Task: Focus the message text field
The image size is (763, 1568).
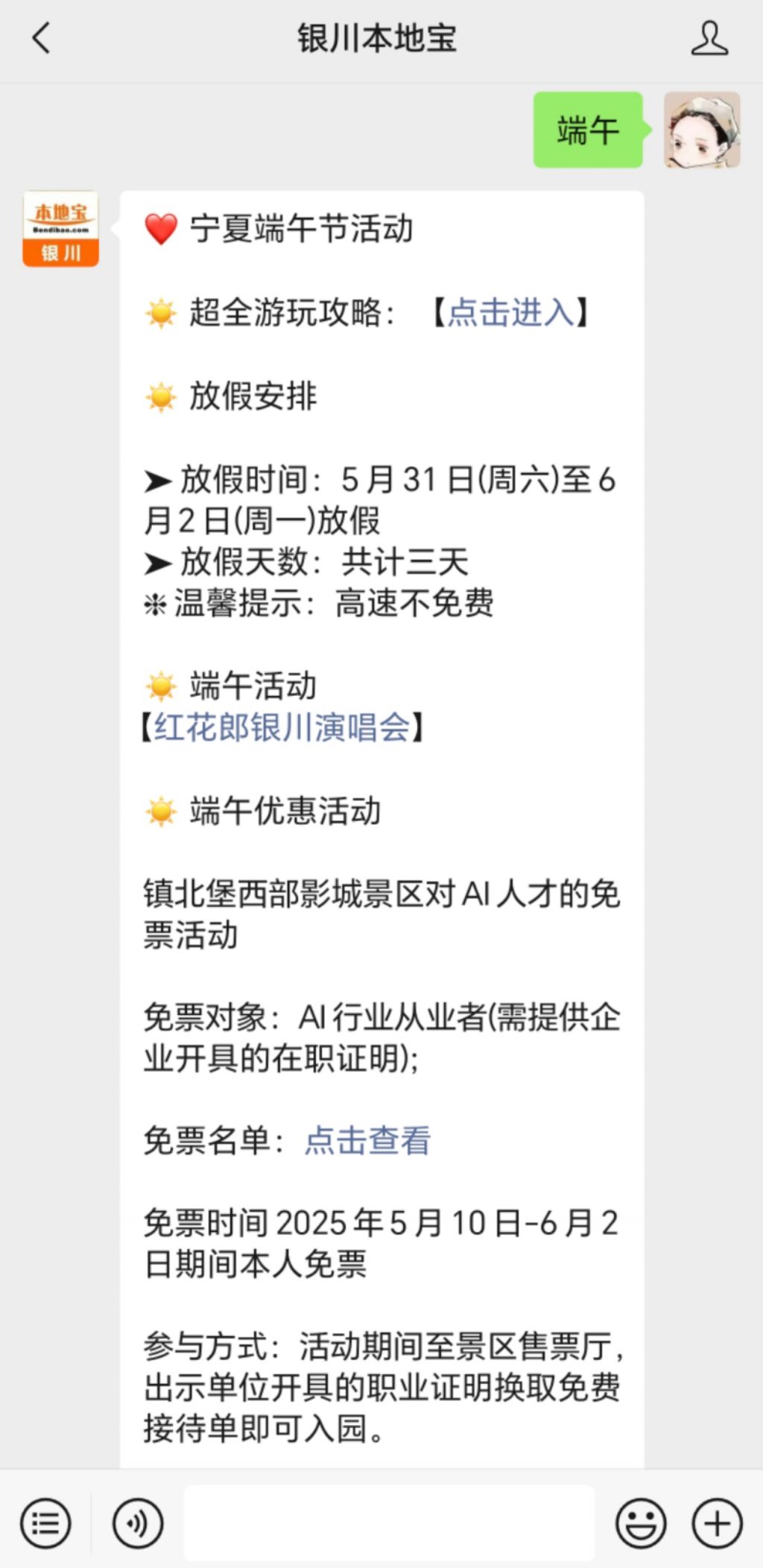Action: tap(389, 1523)
